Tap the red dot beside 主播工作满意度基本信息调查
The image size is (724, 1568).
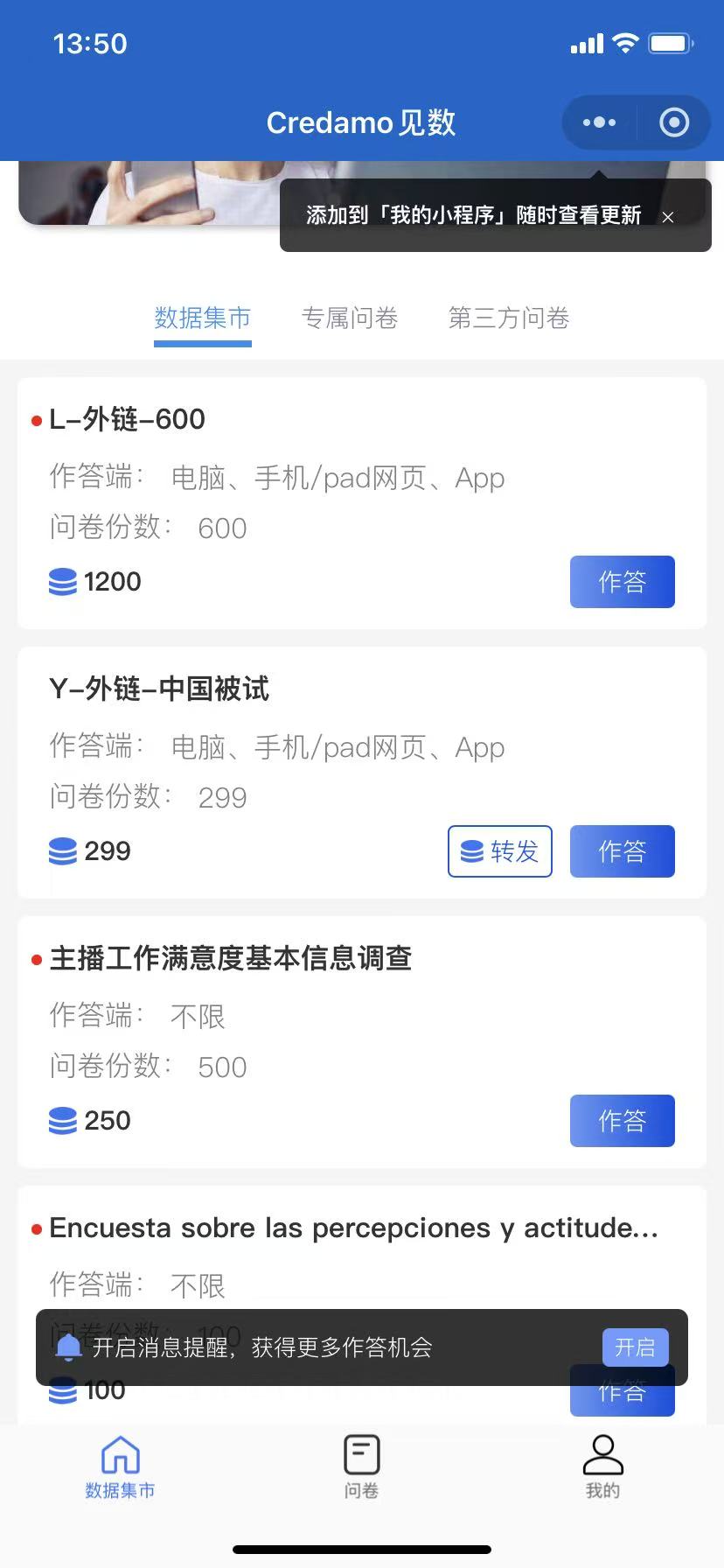coord(36,958)
